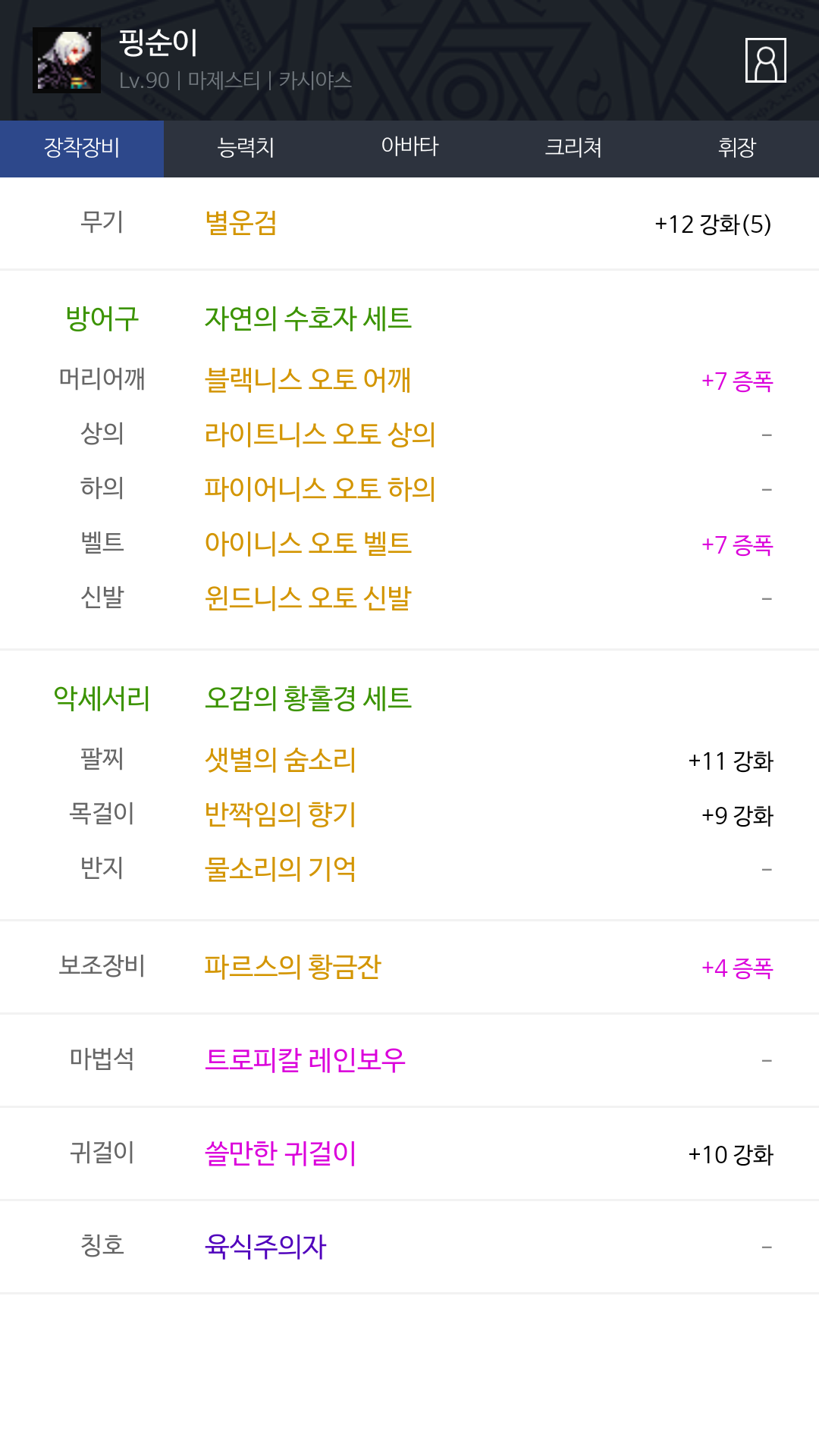
Task: Tap 파이어니스 오토 하의 item
Action: pos(320,489)
